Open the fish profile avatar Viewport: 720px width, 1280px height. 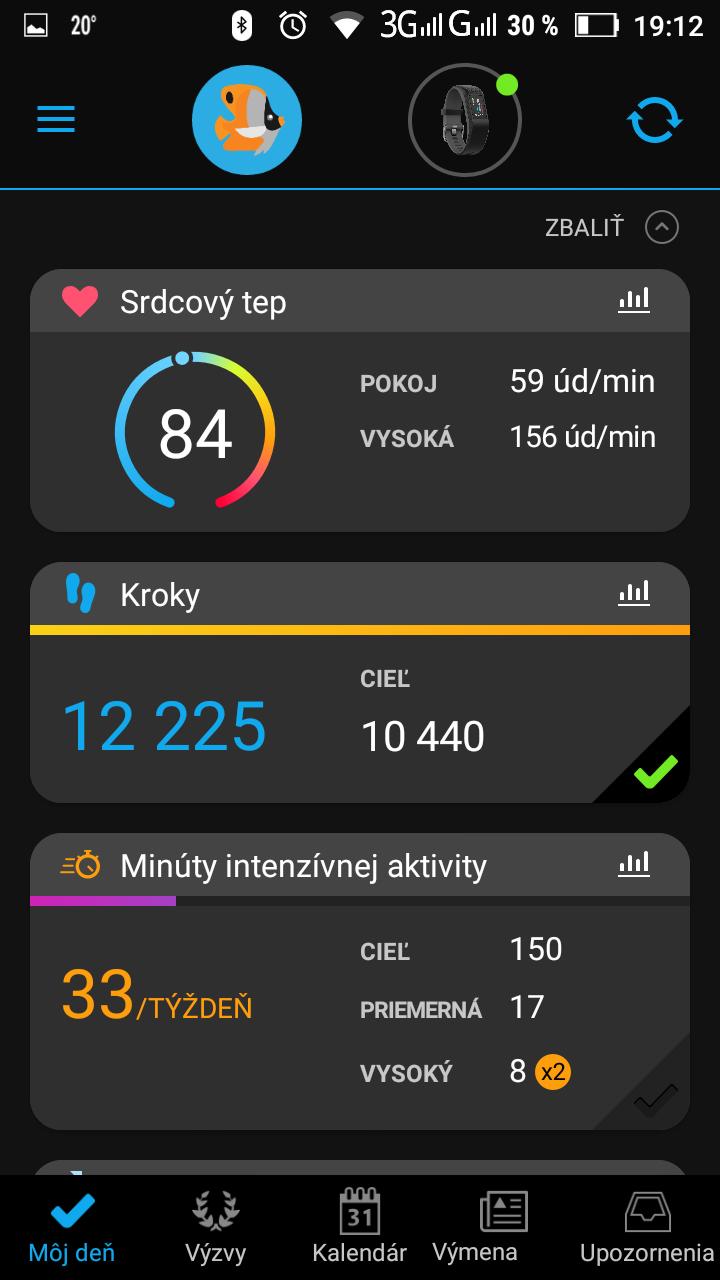coord(247,122)
